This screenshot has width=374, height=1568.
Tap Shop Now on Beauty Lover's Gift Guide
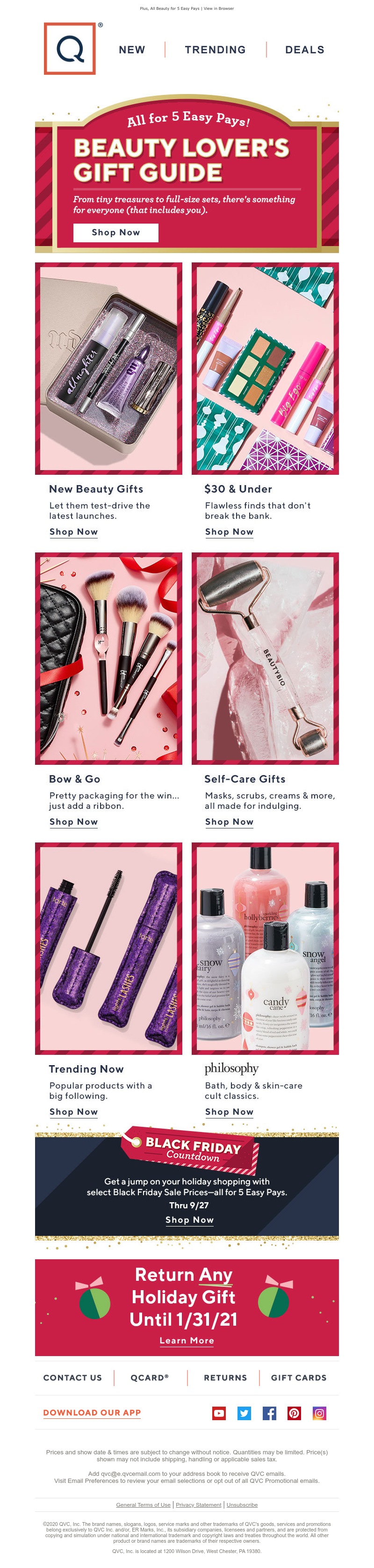(115, 232)
